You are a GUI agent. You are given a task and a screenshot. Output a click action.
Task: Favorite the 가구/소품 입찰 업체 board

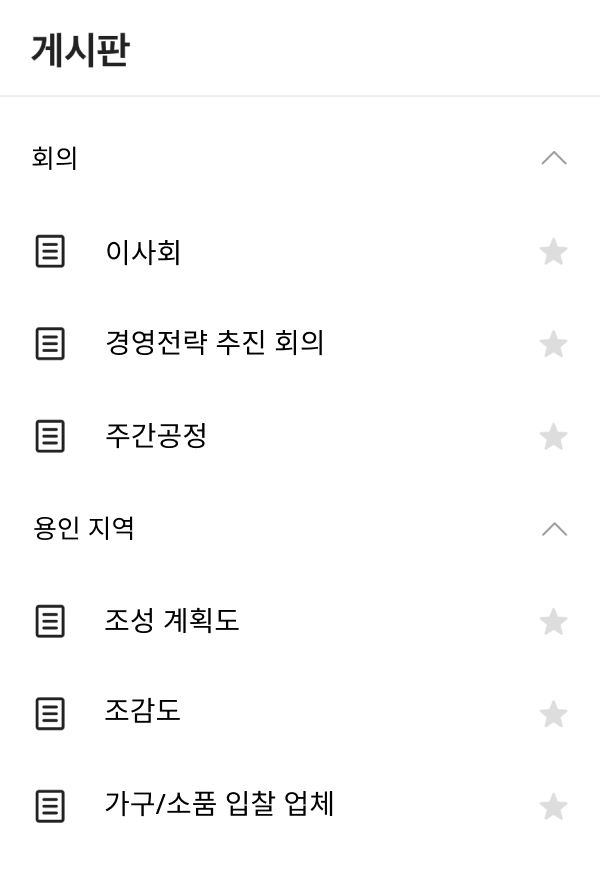tap(553, 806)
